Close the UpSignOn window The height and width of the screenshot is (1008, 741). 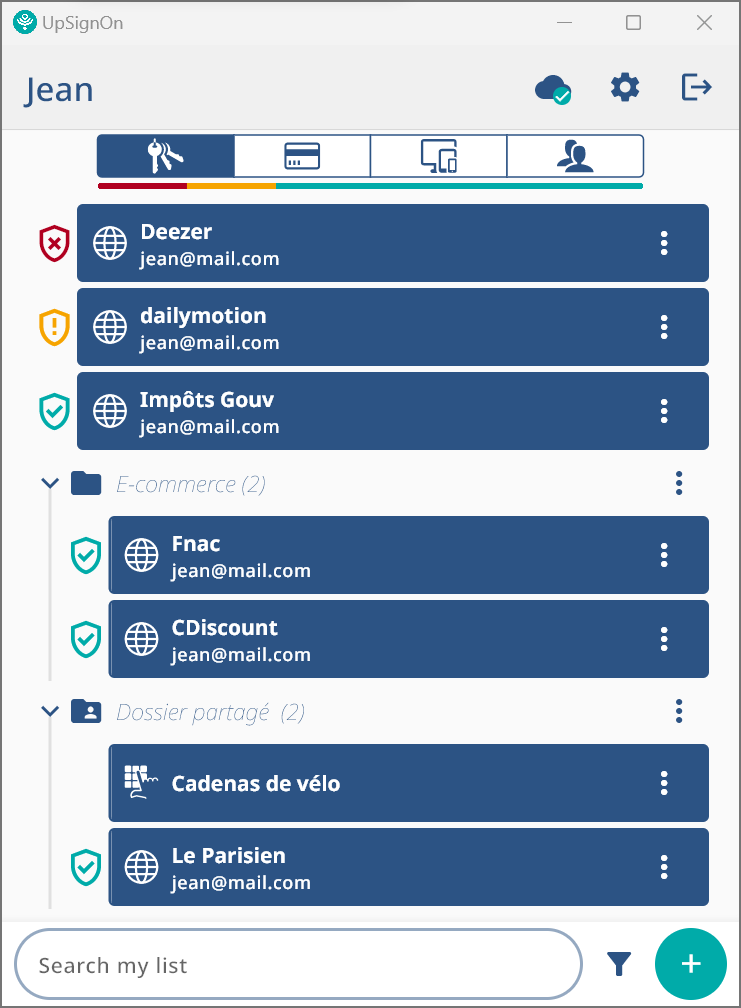coord(704,23)
